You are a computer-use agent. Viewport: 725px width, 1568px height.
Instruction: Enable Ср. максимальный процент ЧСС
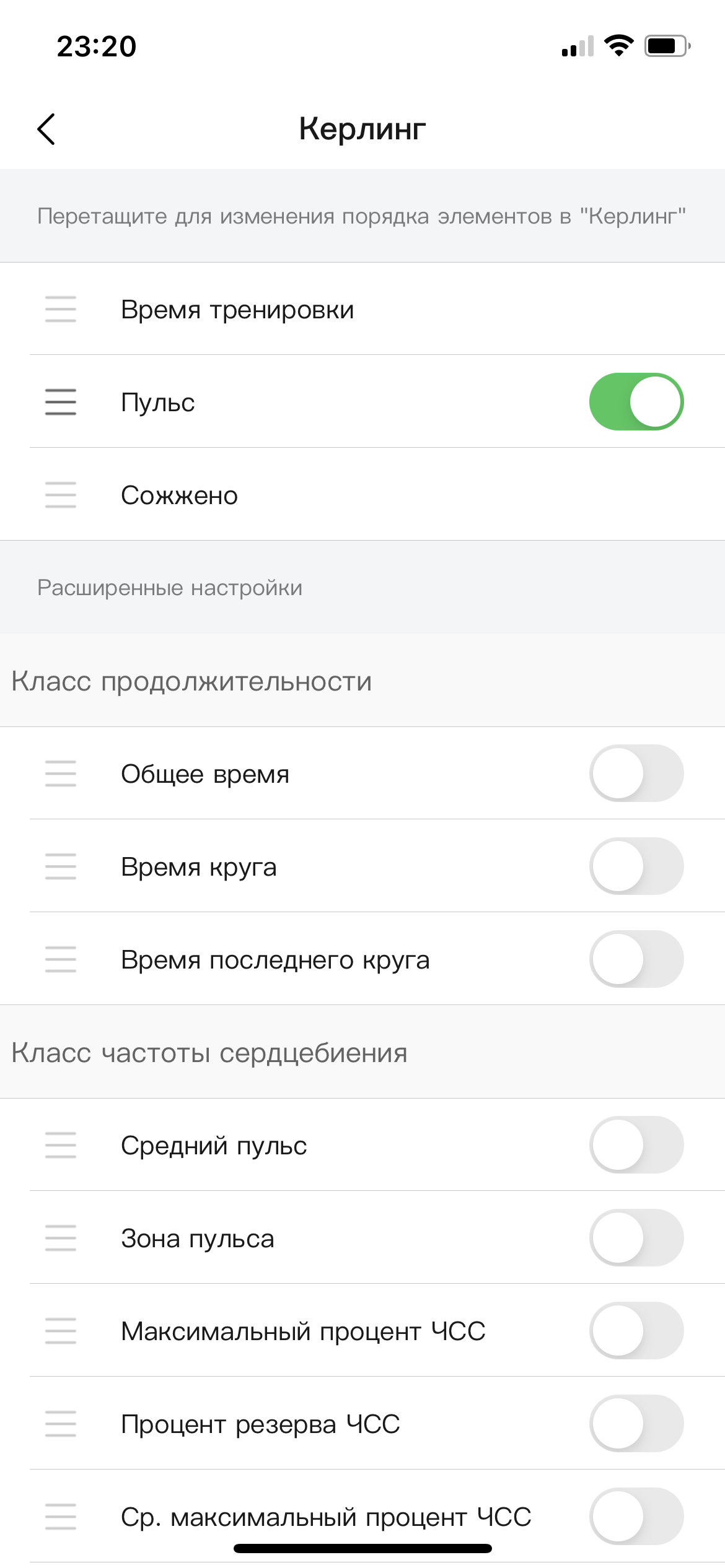pos(636,1515)
